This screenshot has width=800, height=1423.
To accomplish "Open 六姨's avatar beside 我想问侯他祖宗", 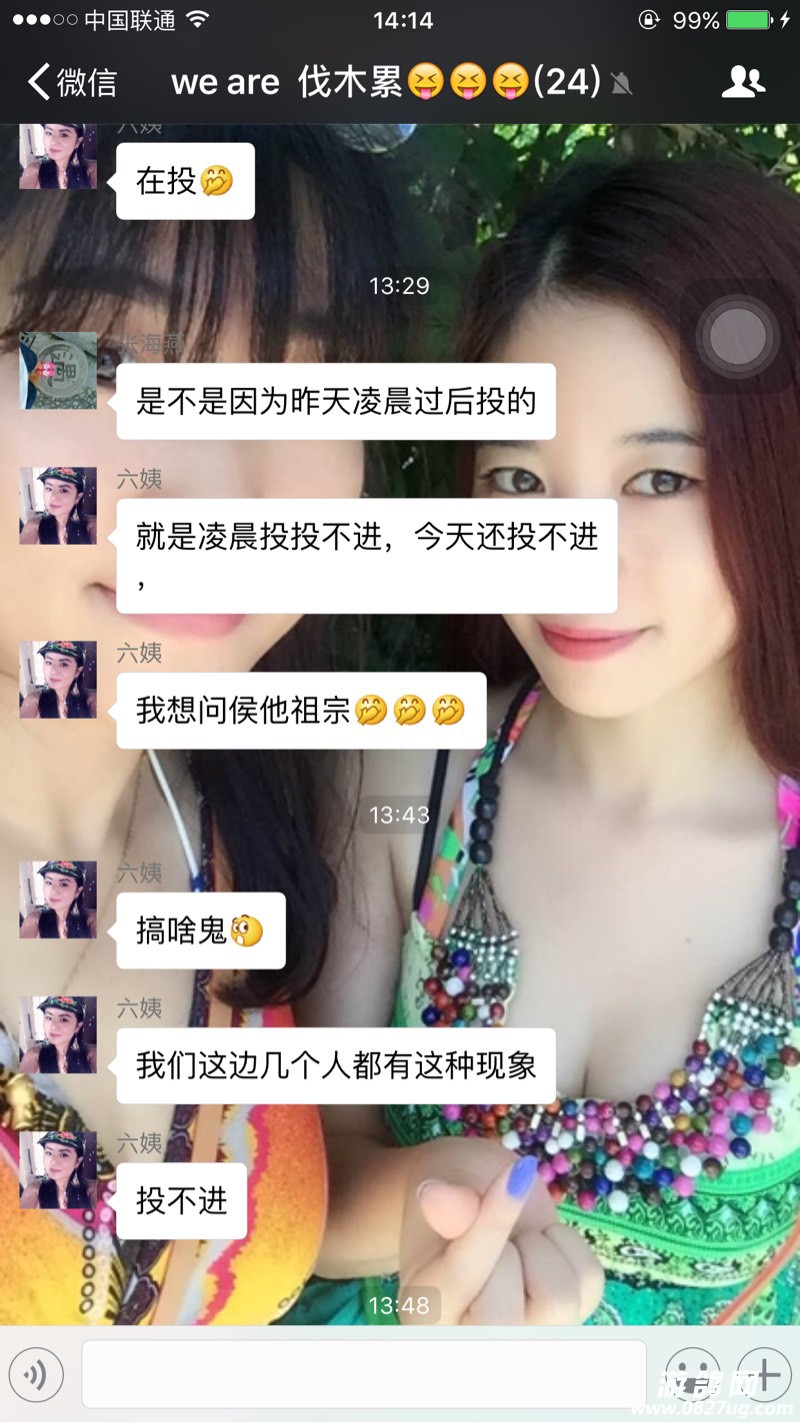I will [x=58, y=680].
